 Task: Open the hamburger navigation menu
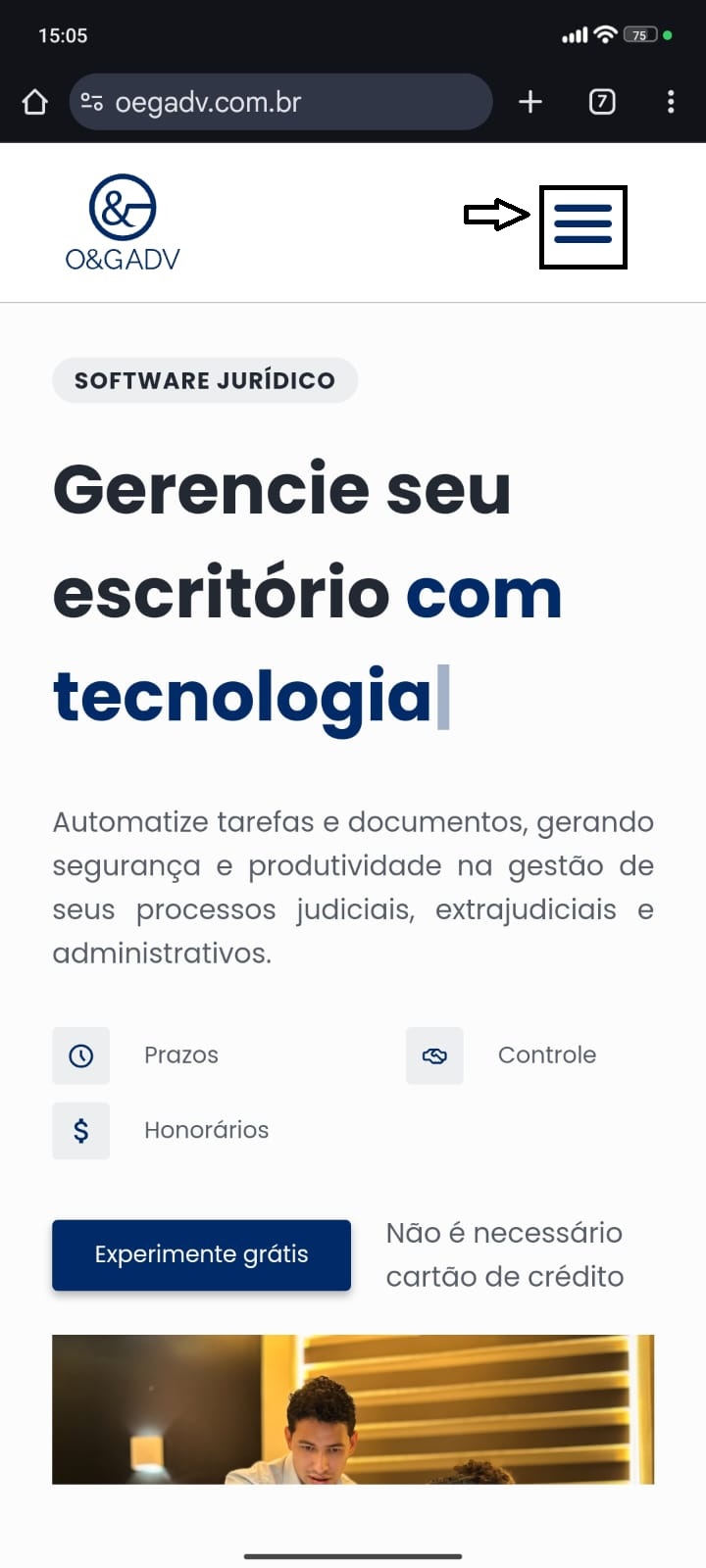582,224
